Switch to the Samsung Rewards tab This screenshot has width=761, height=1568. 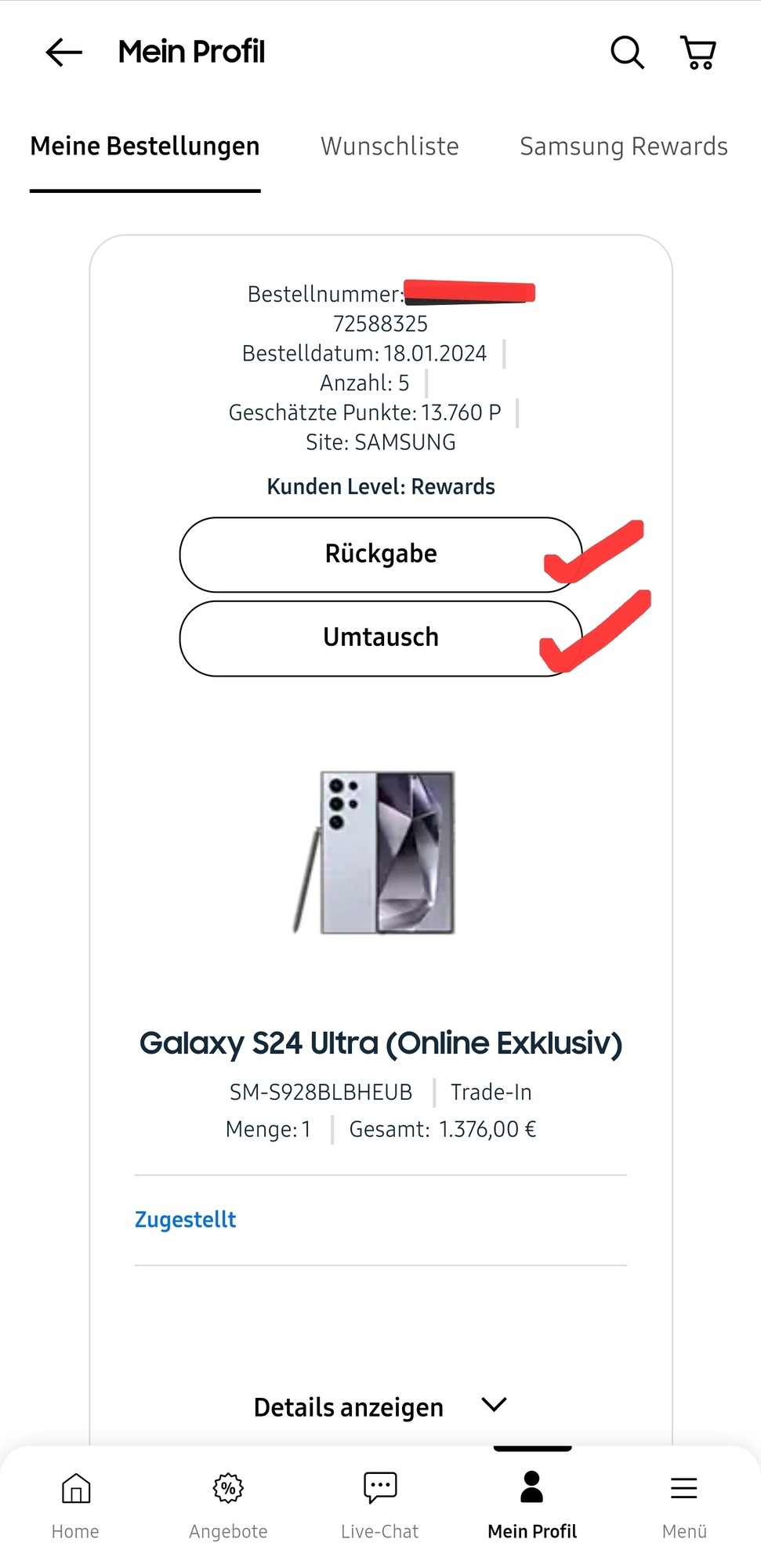[x=623, y=147]
